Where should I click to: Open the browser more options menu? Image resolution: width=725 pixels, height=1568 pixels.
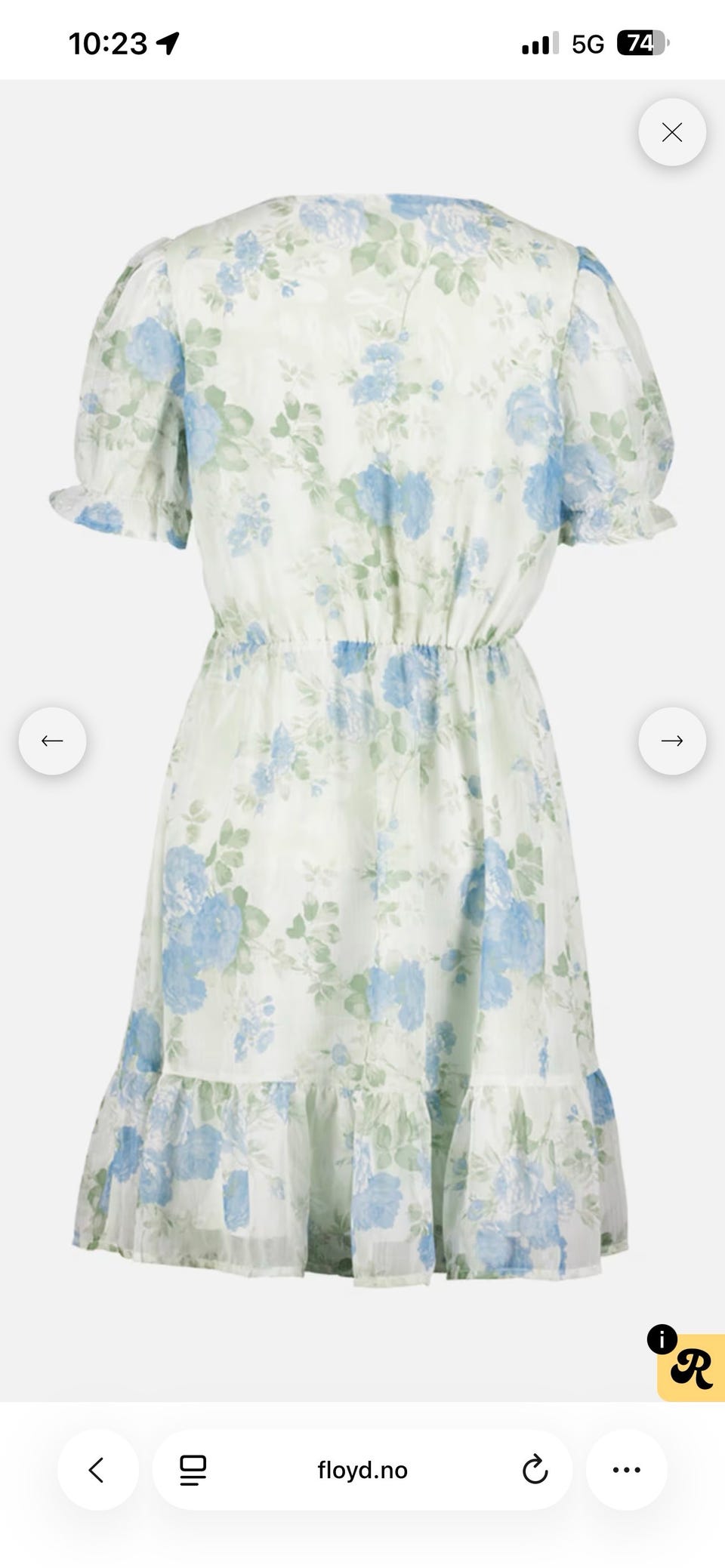pyautogui.click(x=626, y=1470)
